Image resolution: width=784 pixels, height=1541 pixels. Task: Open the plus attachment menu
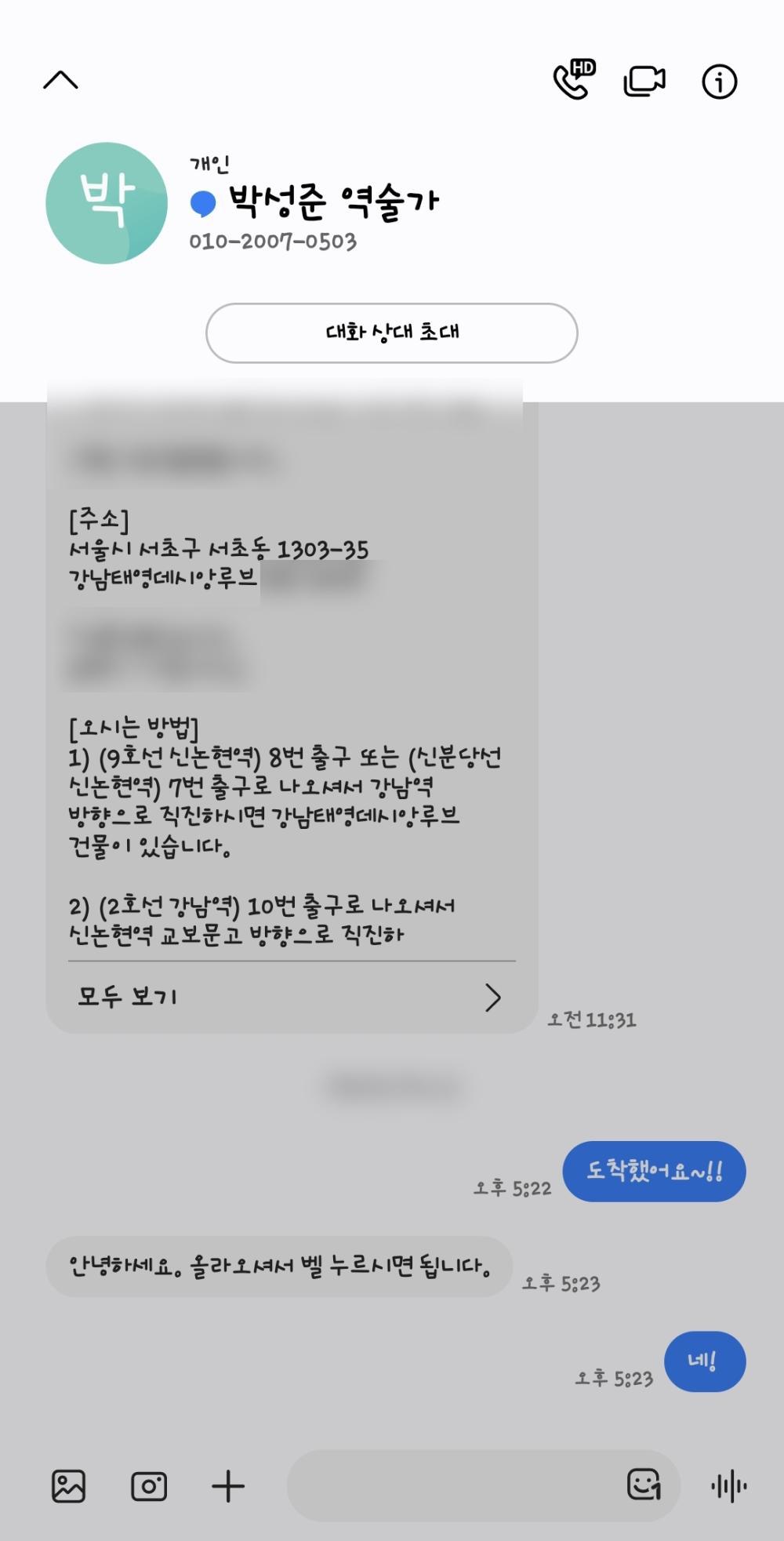(x=228, y=1486)
